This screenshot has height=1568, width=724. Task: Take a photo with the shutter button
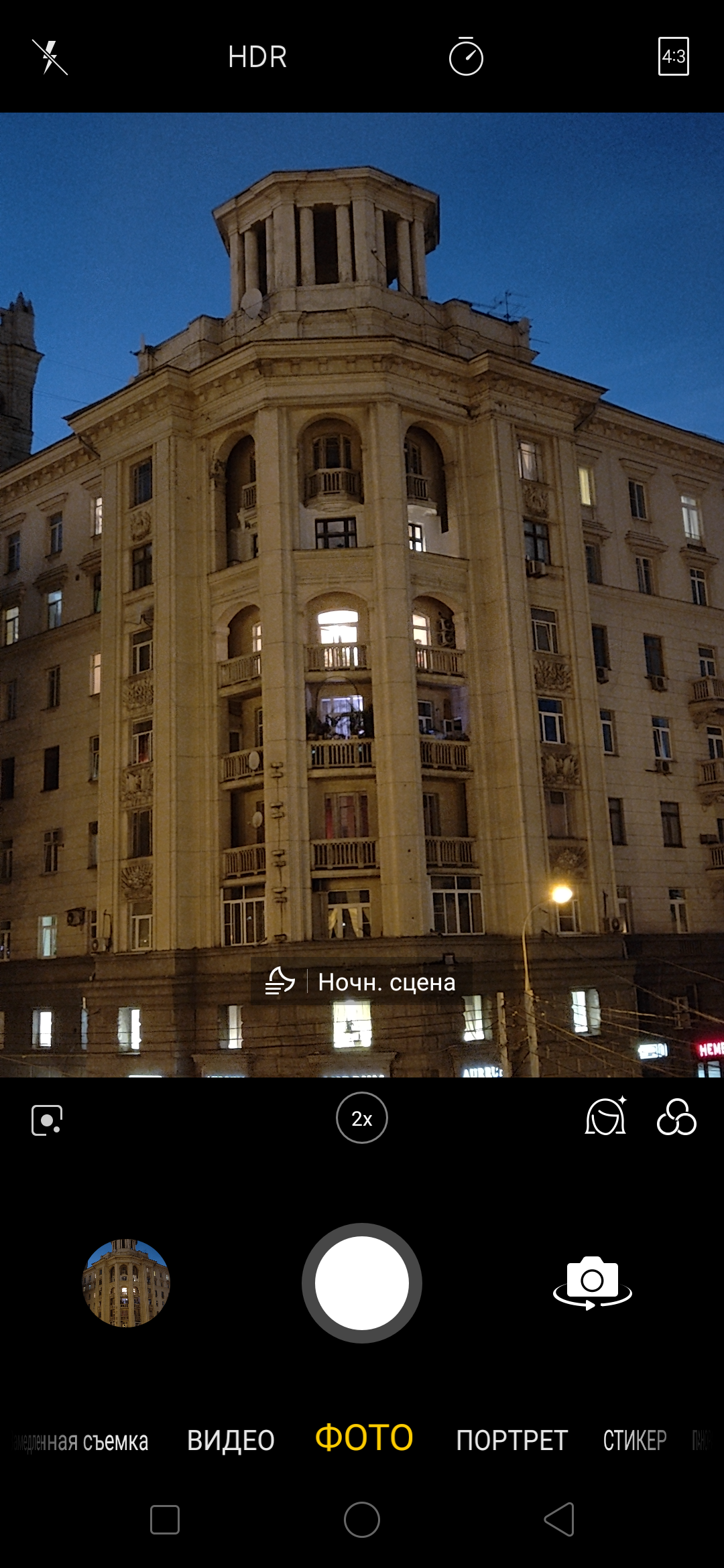click(362, 1283)
